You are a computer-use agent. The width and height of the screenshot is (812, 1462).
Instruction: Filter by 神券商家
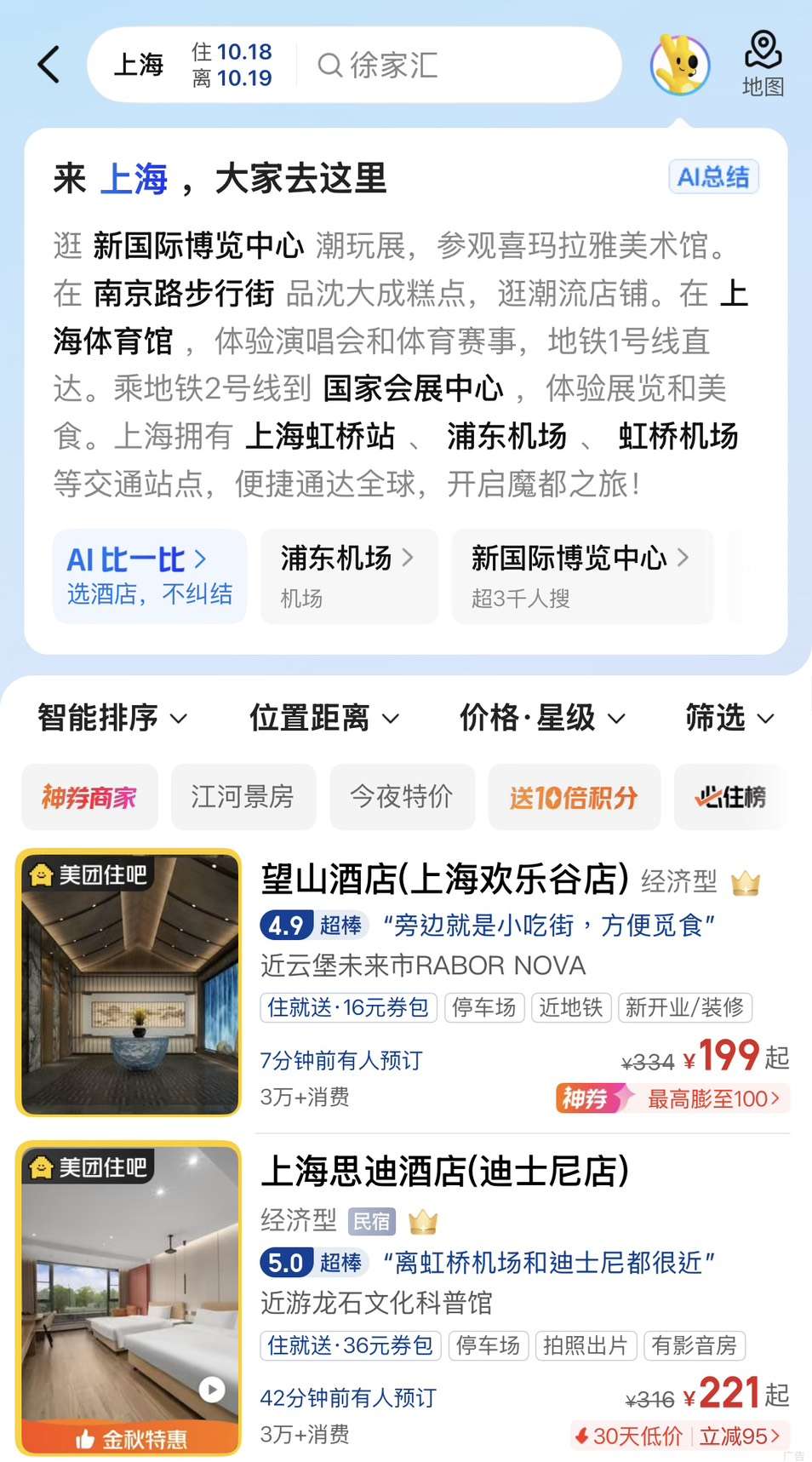click(x=89, y=797)
